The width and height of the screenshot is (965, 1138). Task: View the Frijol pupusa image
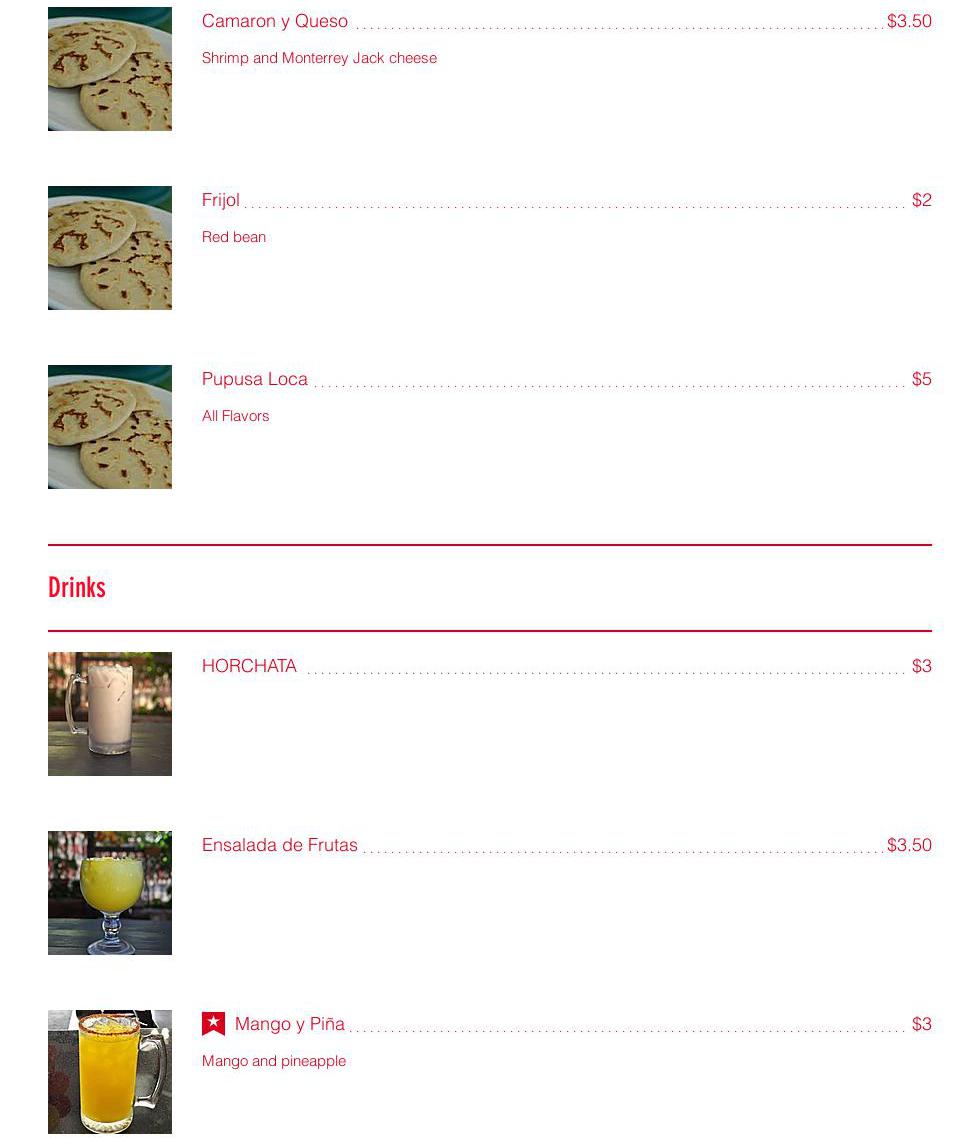coord(110,247)
